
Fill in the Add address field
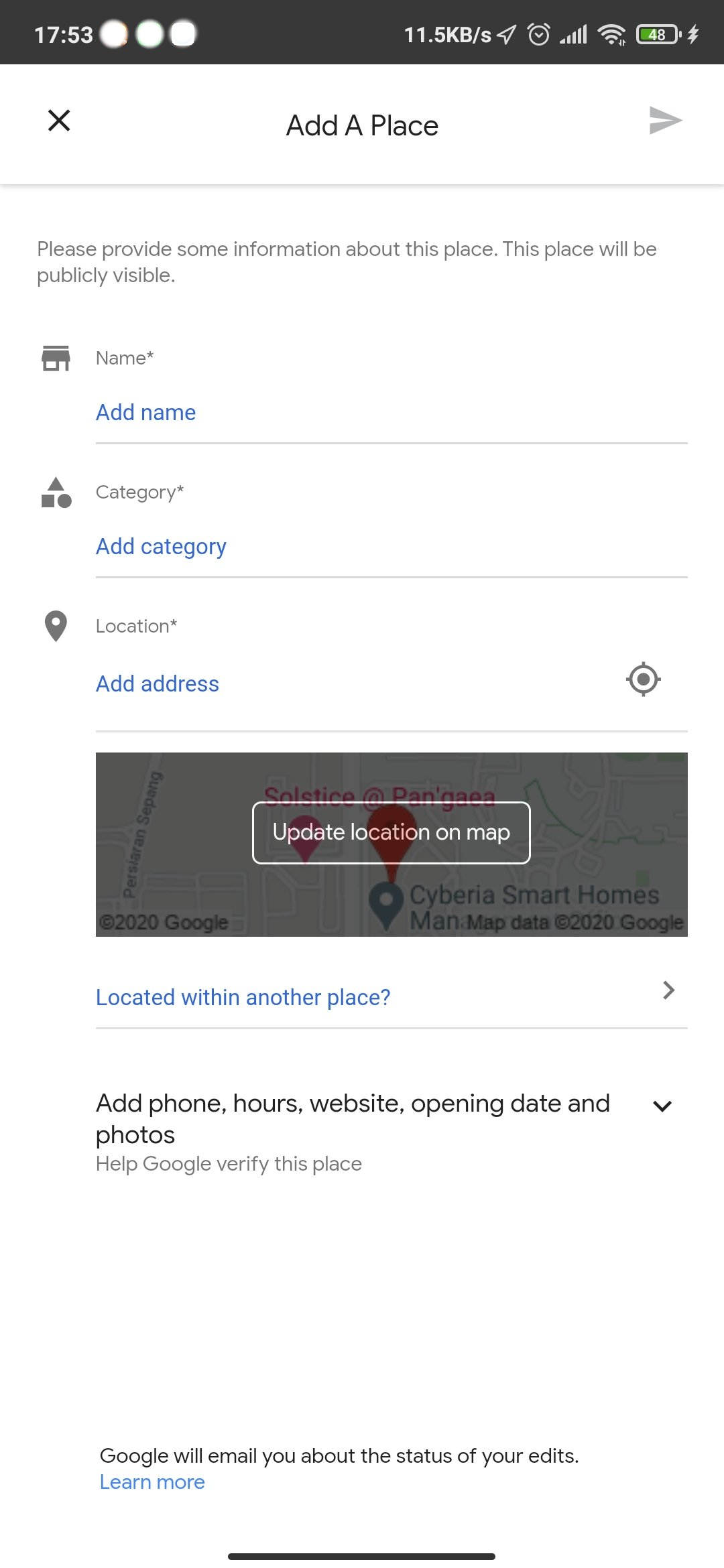pyautogui.click(x=158, y=684)
